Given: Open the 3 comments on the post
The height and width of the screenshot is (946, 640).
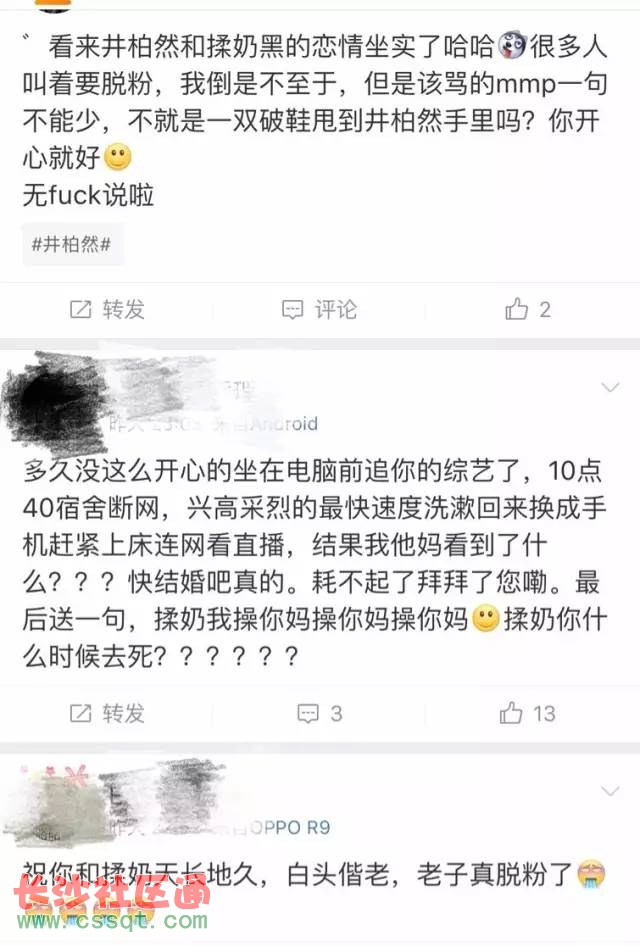Looking at the screenshot, I should (x=320, y=713).
